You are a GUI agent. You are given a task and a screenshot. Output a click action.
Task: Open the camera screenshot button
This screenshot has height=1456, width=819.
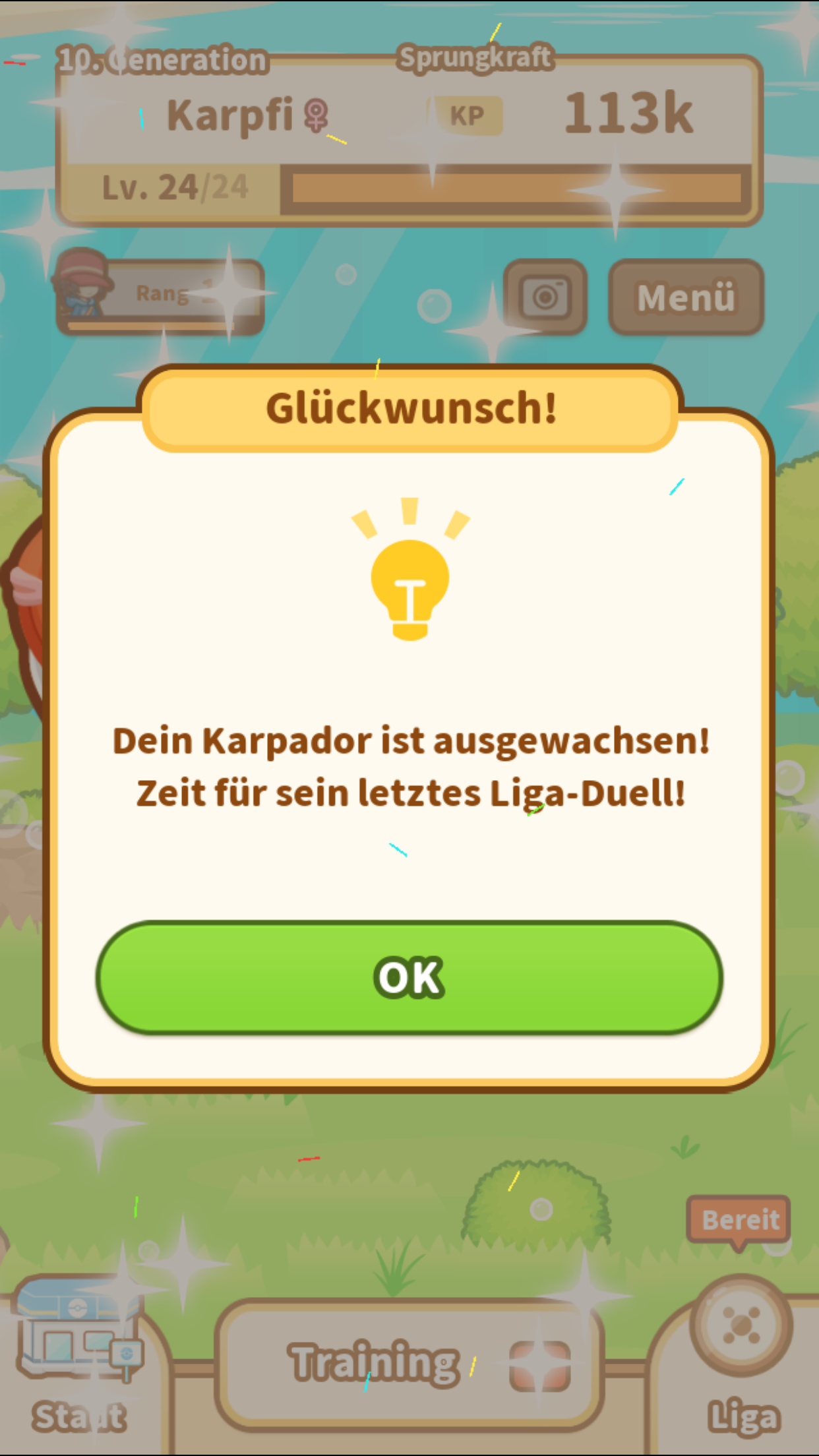point(545,297)
